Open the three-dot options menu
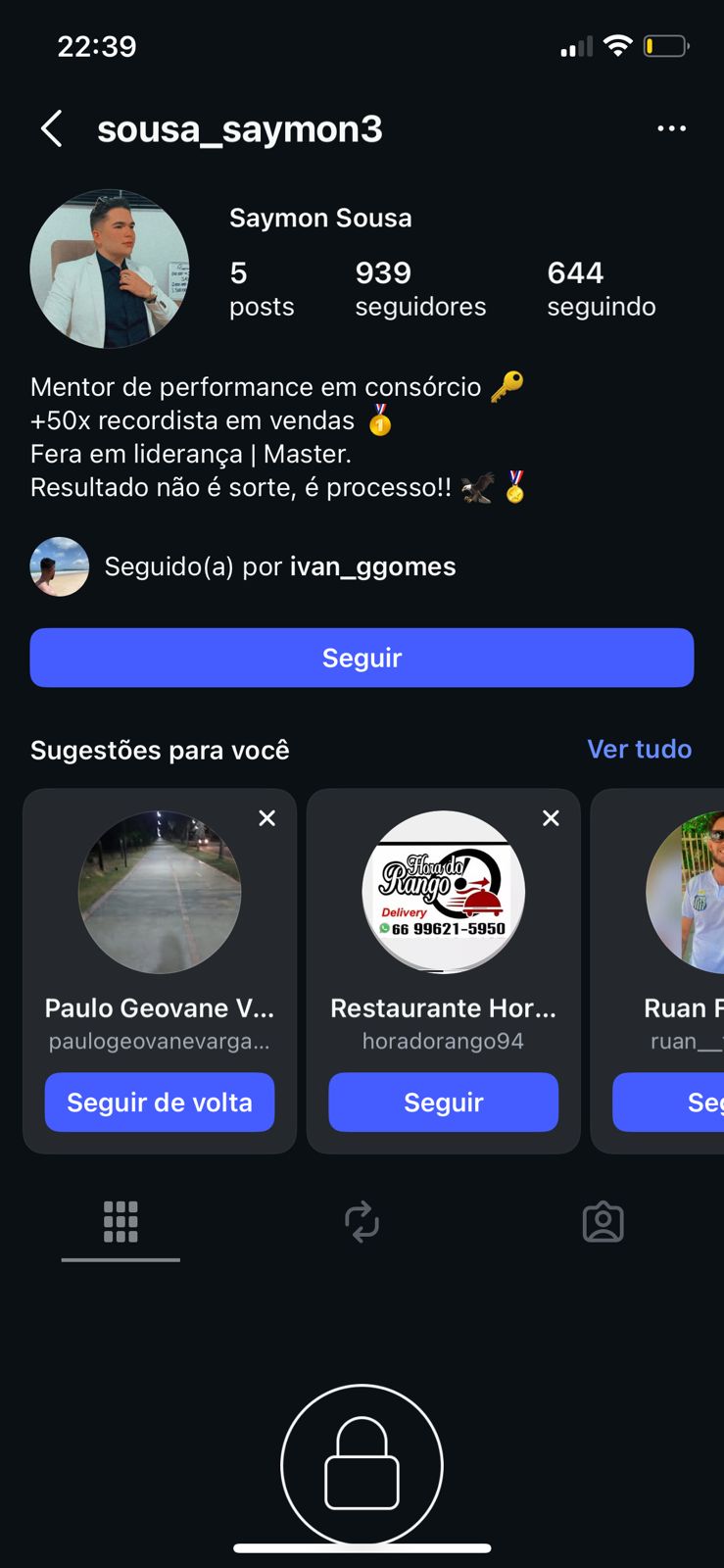The height and width of the screenshot is (1568, 724). coord(671,128)
